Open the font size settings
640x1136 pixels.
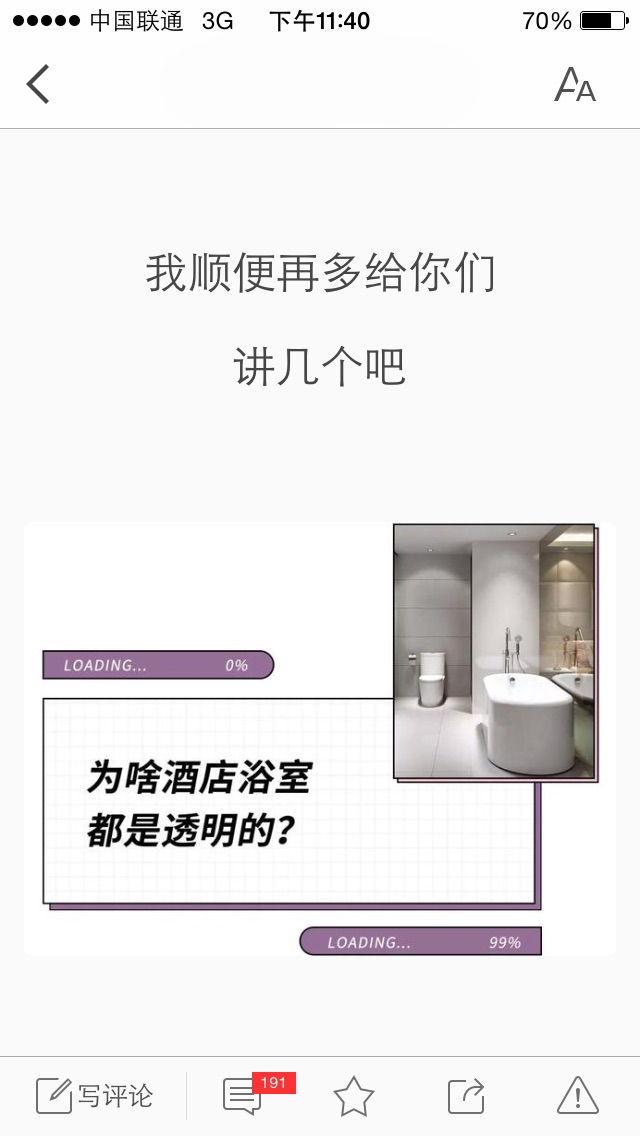coord(575,85)
